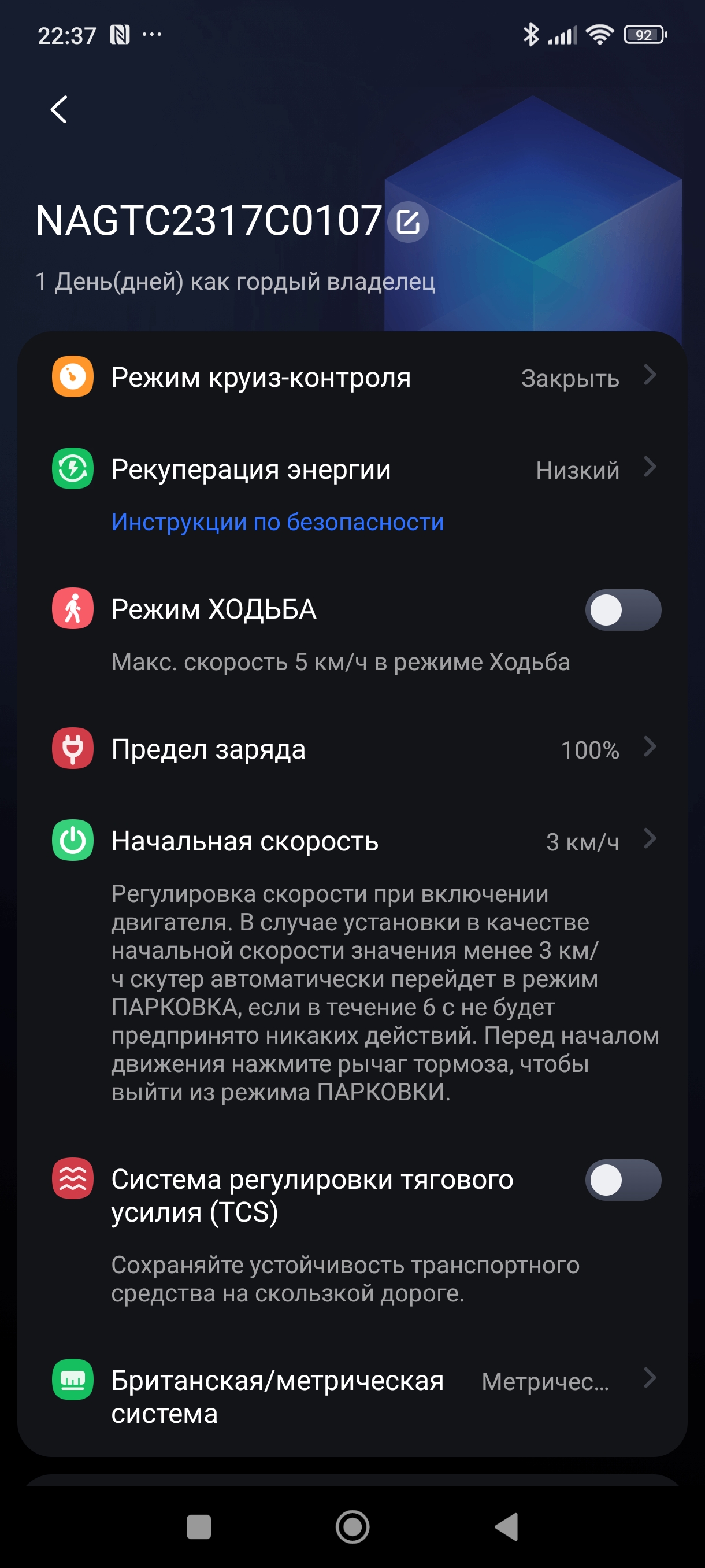705x1568 pixels.
Task: Open the Предел заряда setting
Action: [353, 749]
